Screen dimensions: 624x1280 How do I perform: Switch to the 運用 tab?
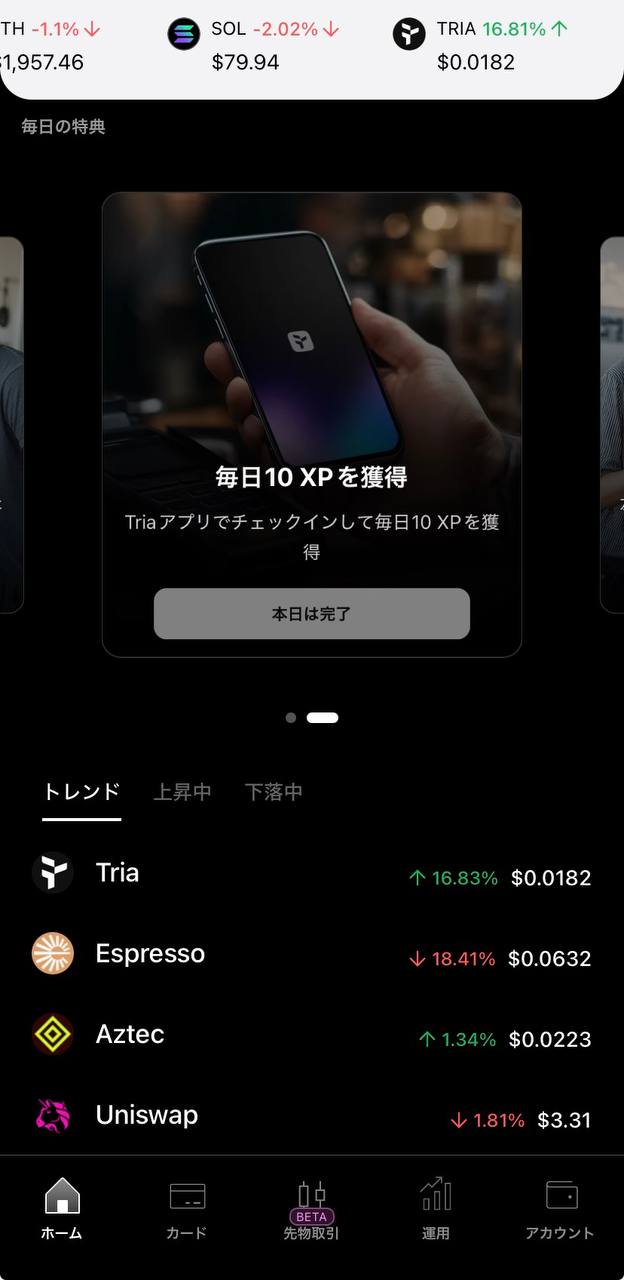point(435,1208)
